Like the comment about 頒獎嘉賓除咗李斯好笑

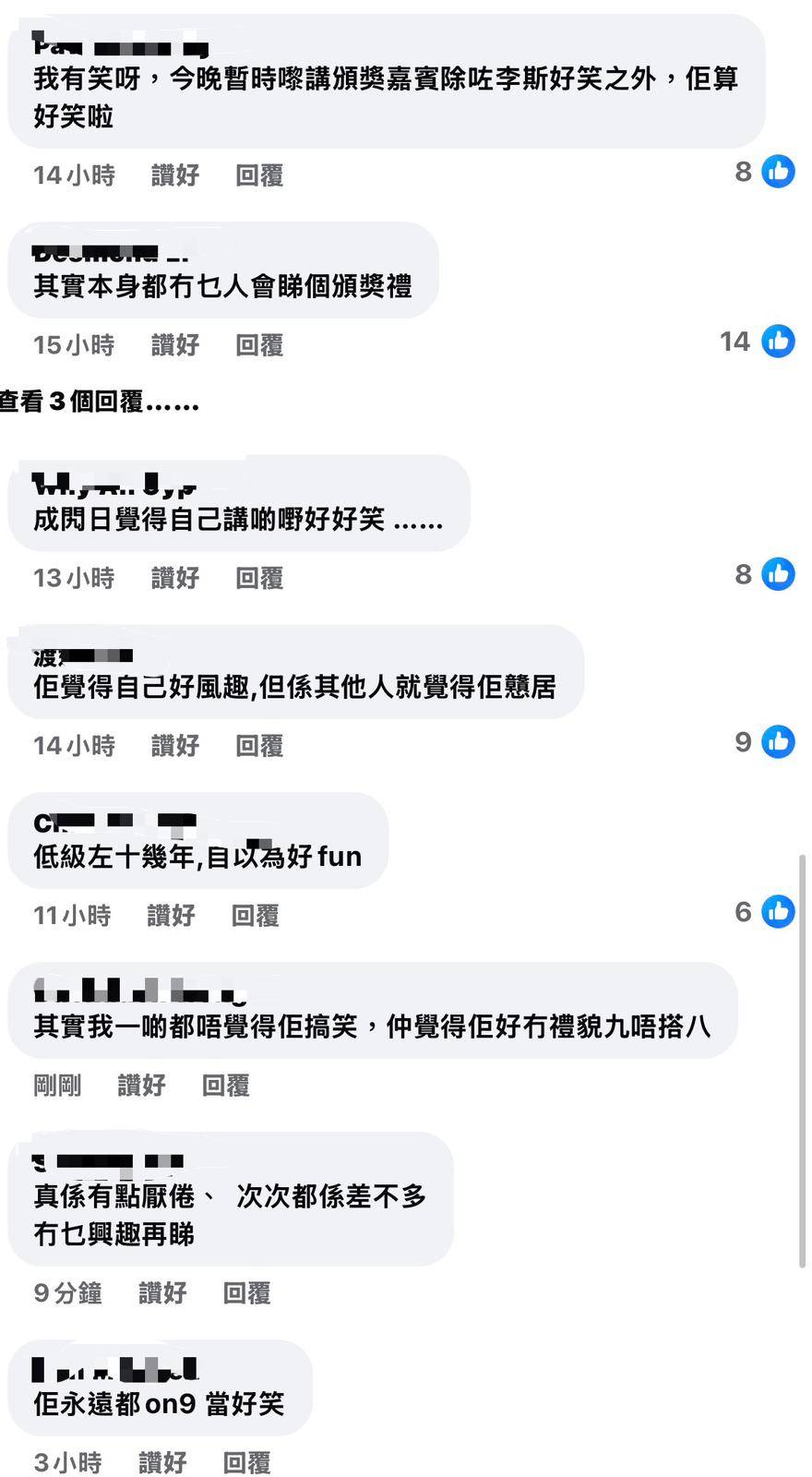pos(174,175)
